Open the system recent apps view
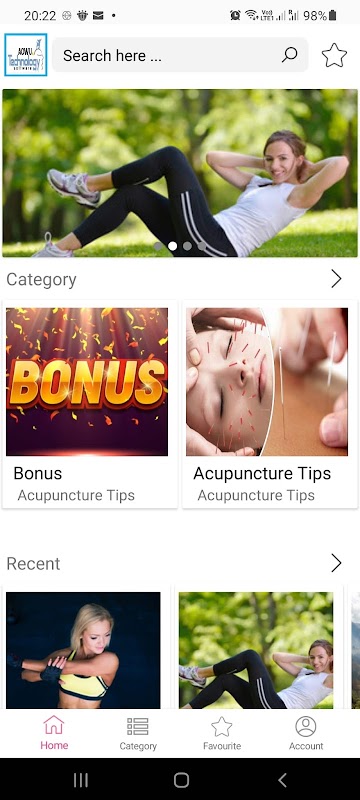 [x=81, y=780]
